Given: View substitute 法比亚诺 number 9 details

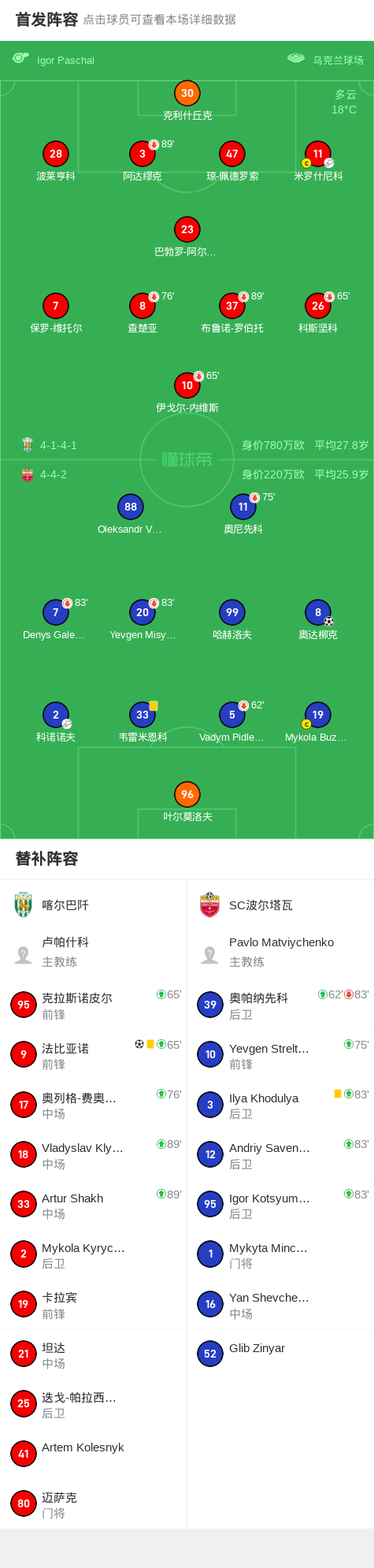Looking at the screenshot, I should 94,1054.
